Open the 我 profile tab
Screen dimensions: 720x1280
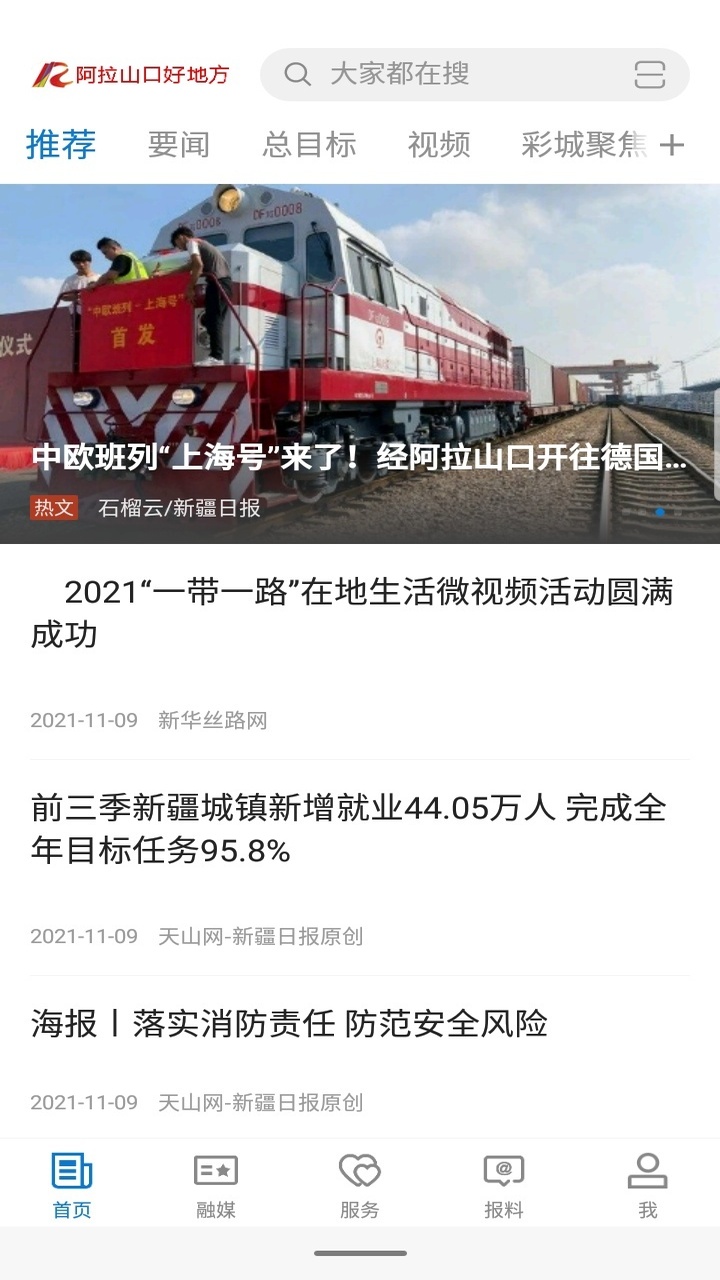pos(648,1185)
